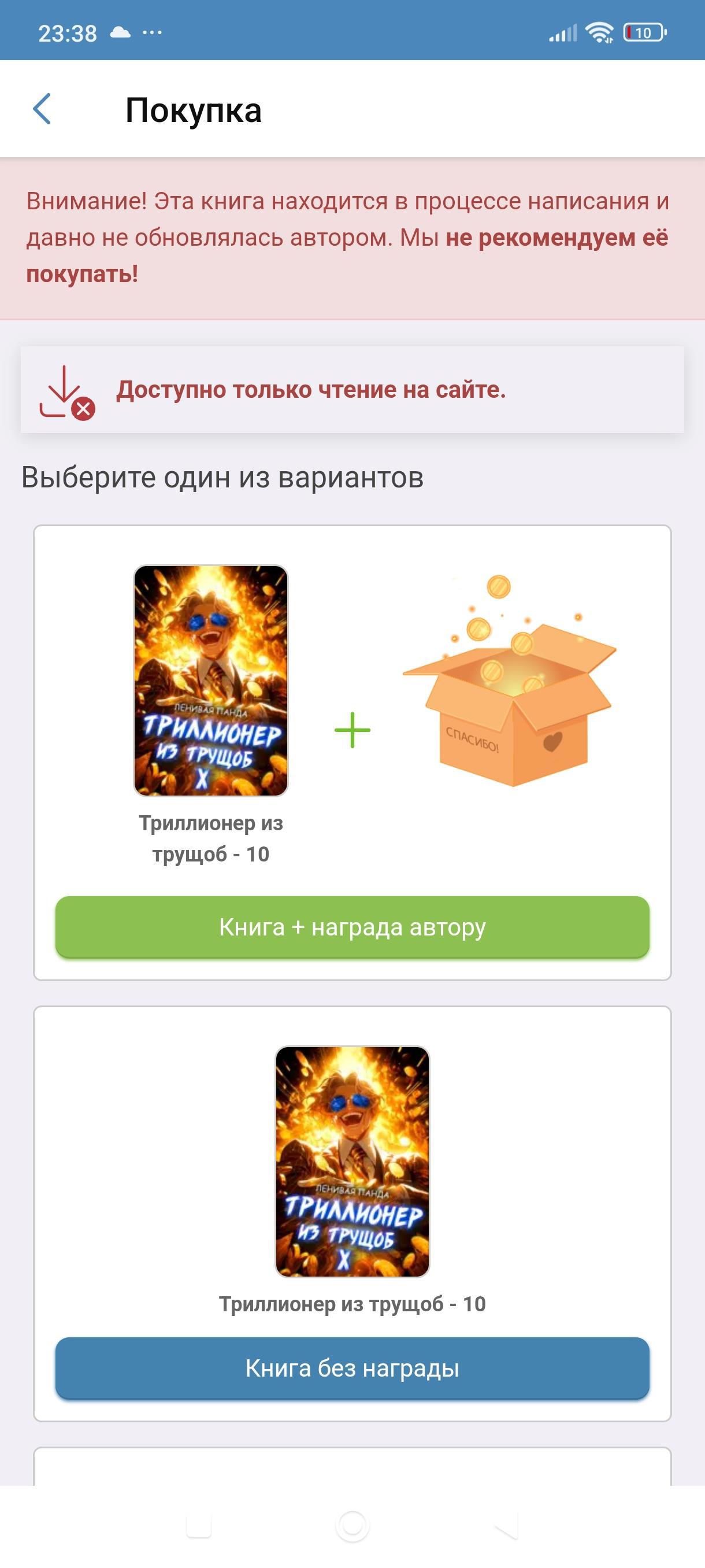Tap the system home button
Viewport: 705px width, 1568px height.
pyautogui.click(x=352, y=1526)
